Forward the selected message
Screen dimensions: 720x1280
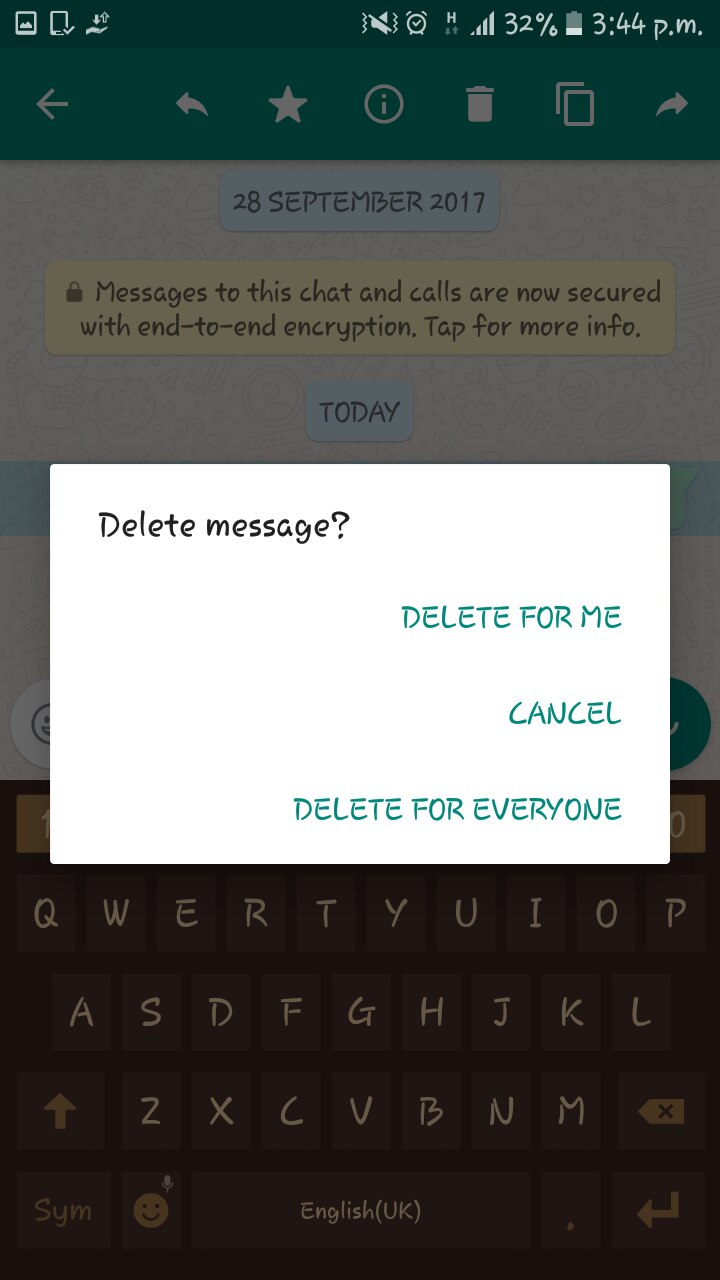[672, 104]
